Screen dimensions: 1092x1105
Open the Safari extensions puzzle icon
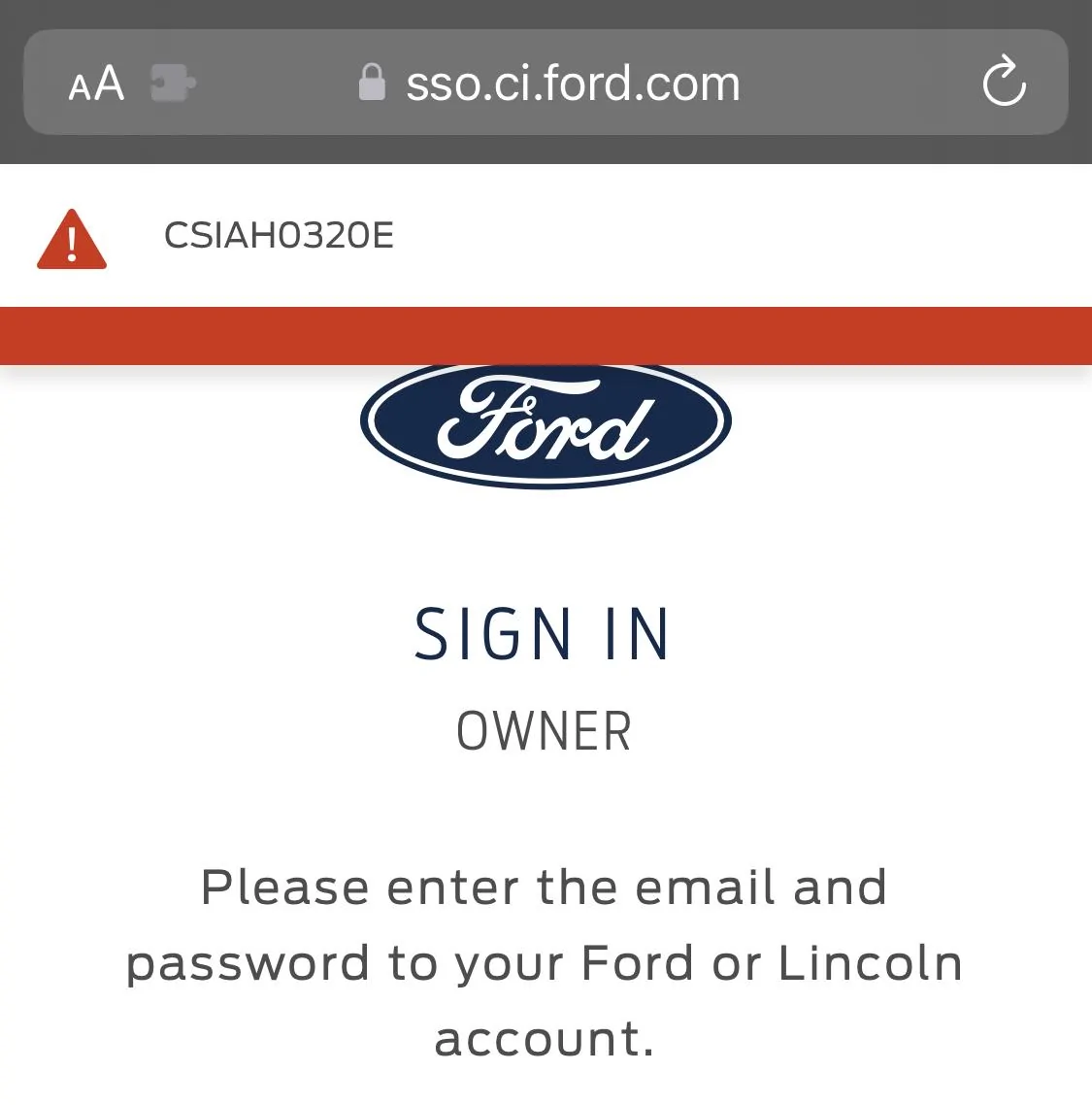[173, 82]
